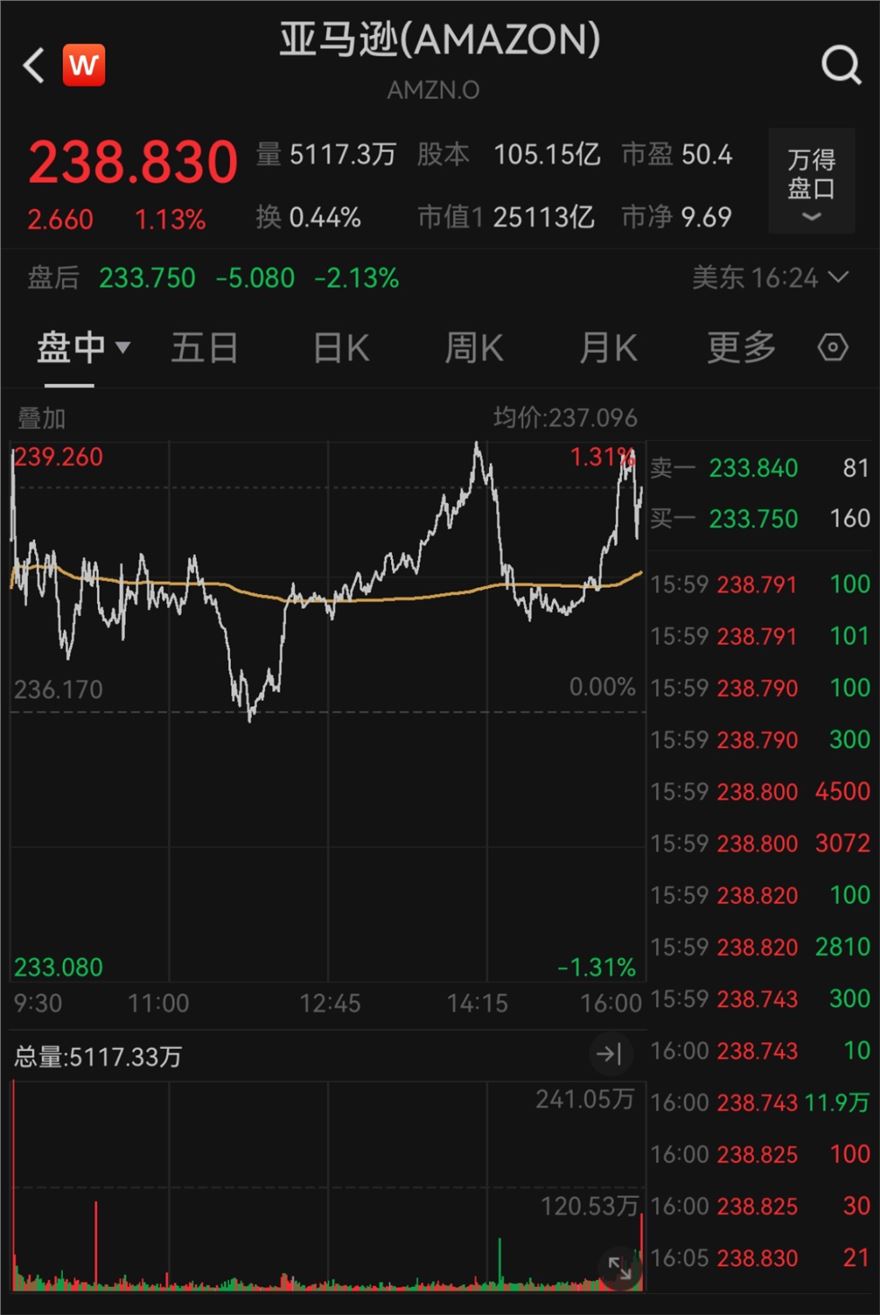Open the 盘中 chart mode dropdown
880x1315 pixels.
click(83, 348)
